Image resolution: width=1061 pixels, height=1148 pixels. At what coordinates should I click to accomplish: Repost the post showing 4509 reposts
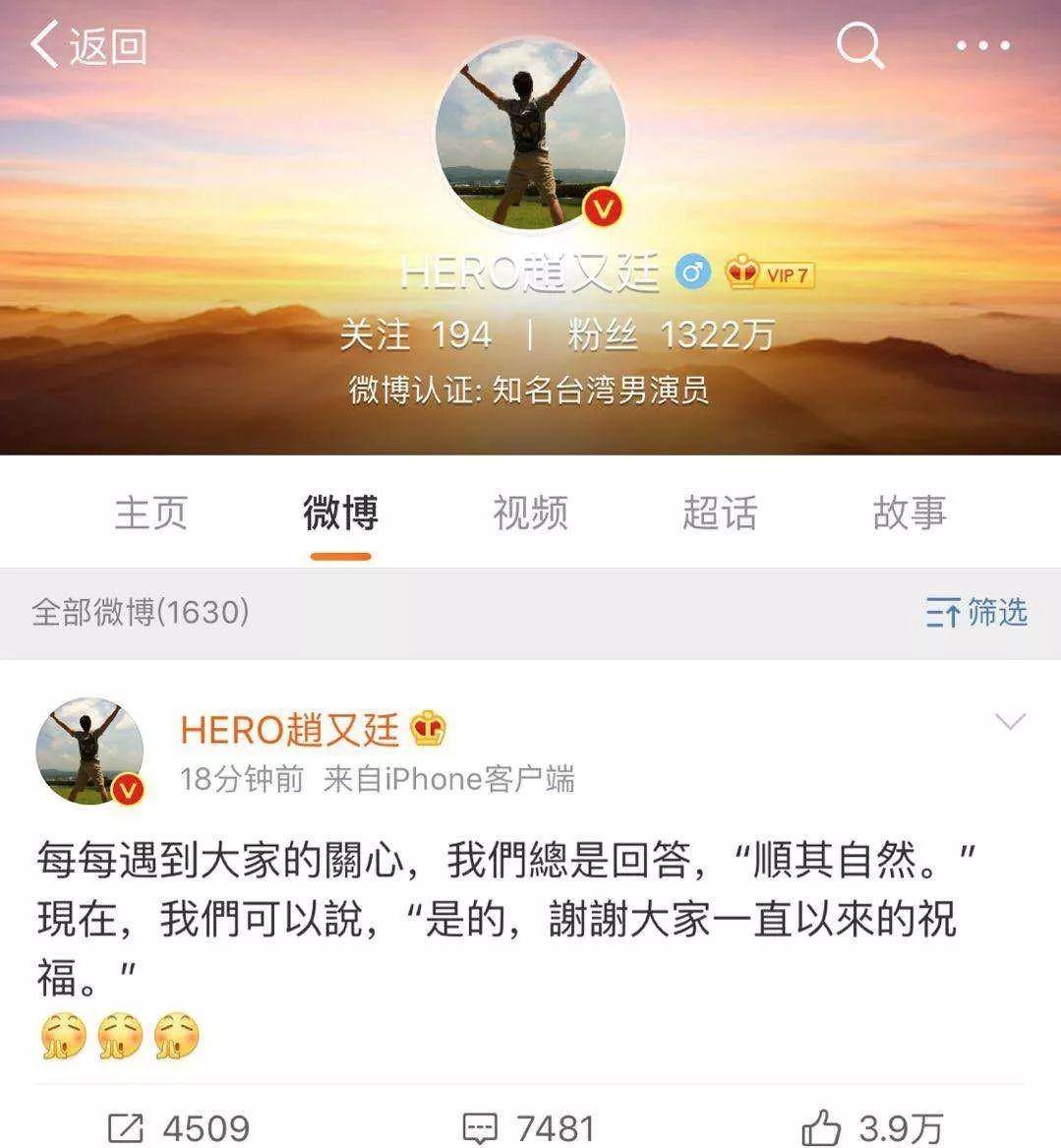178,1127
